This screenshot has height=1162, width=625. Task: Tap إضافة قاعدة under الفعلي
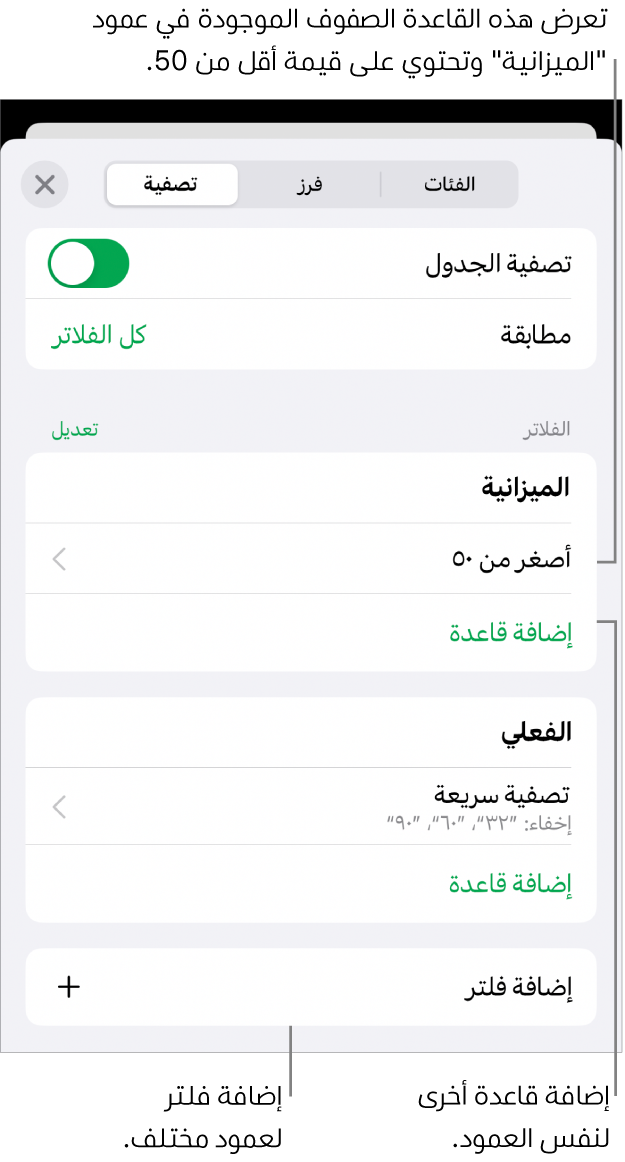tap(510, 884)
